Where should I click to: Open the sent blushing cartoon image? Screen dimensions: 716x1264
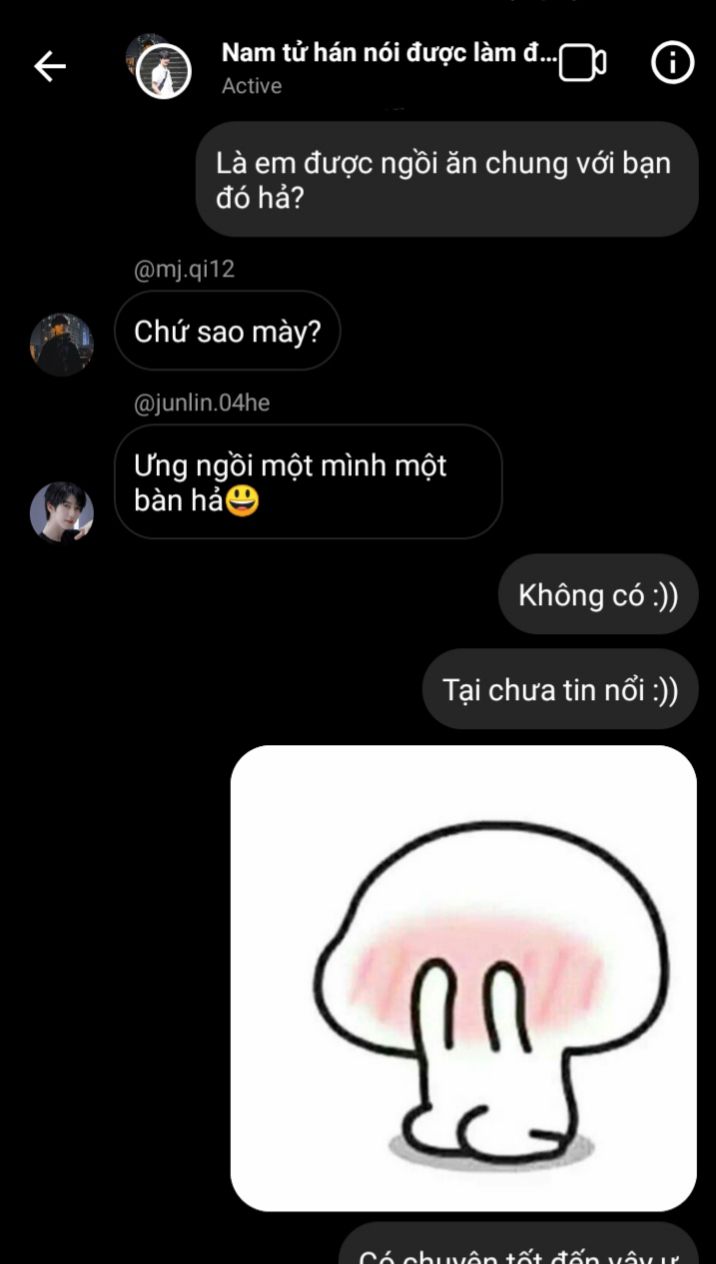pyautogui.click(x=464, y=978)
